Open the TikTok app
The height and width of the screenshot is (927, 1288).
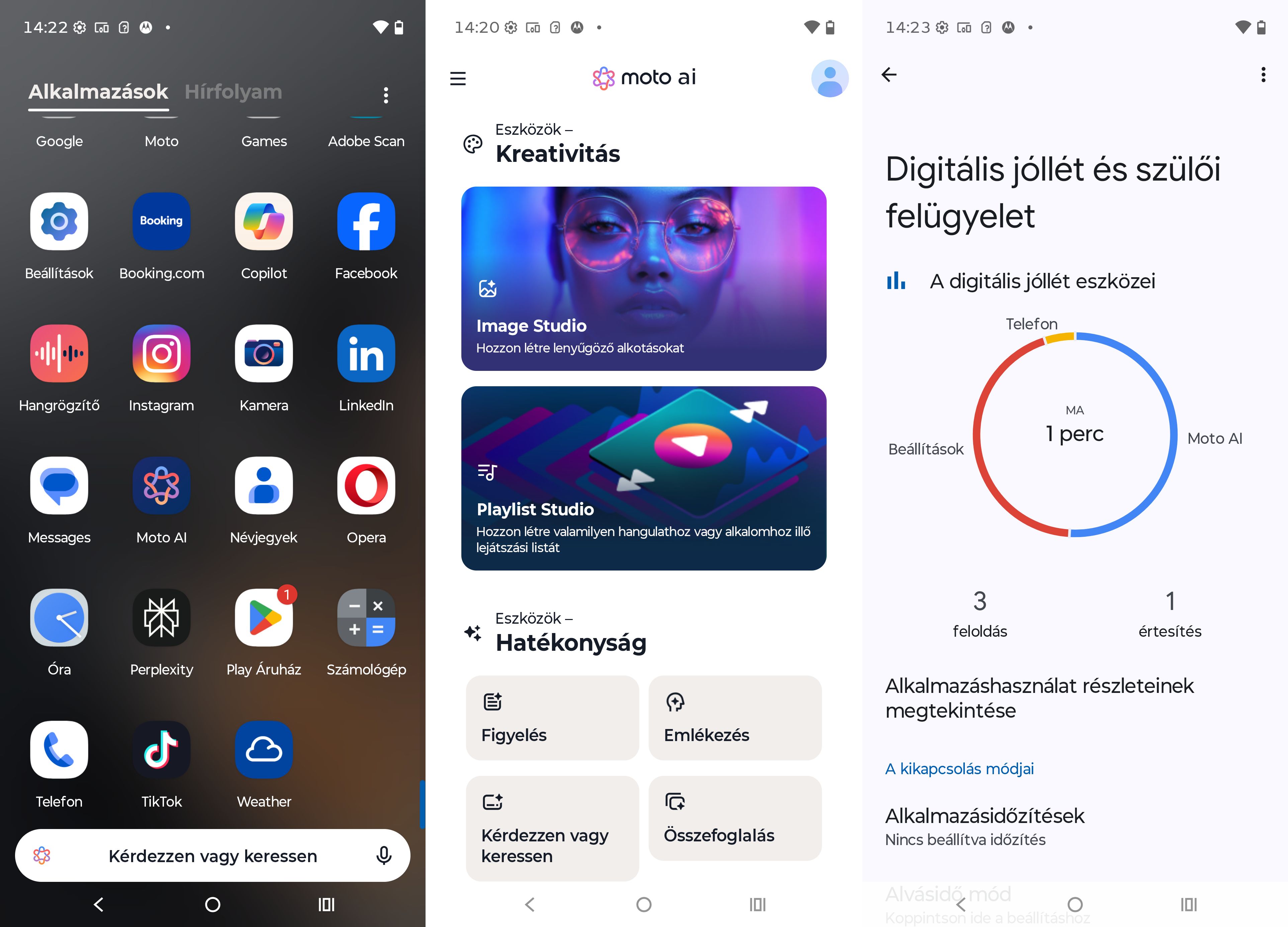(x=161, y=750)
